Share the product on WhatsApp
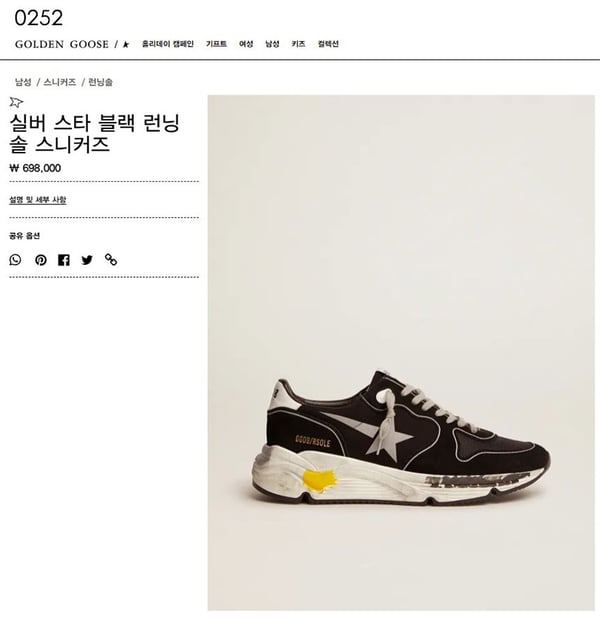This screenshot has width=600, height=618. click(15, 260)
